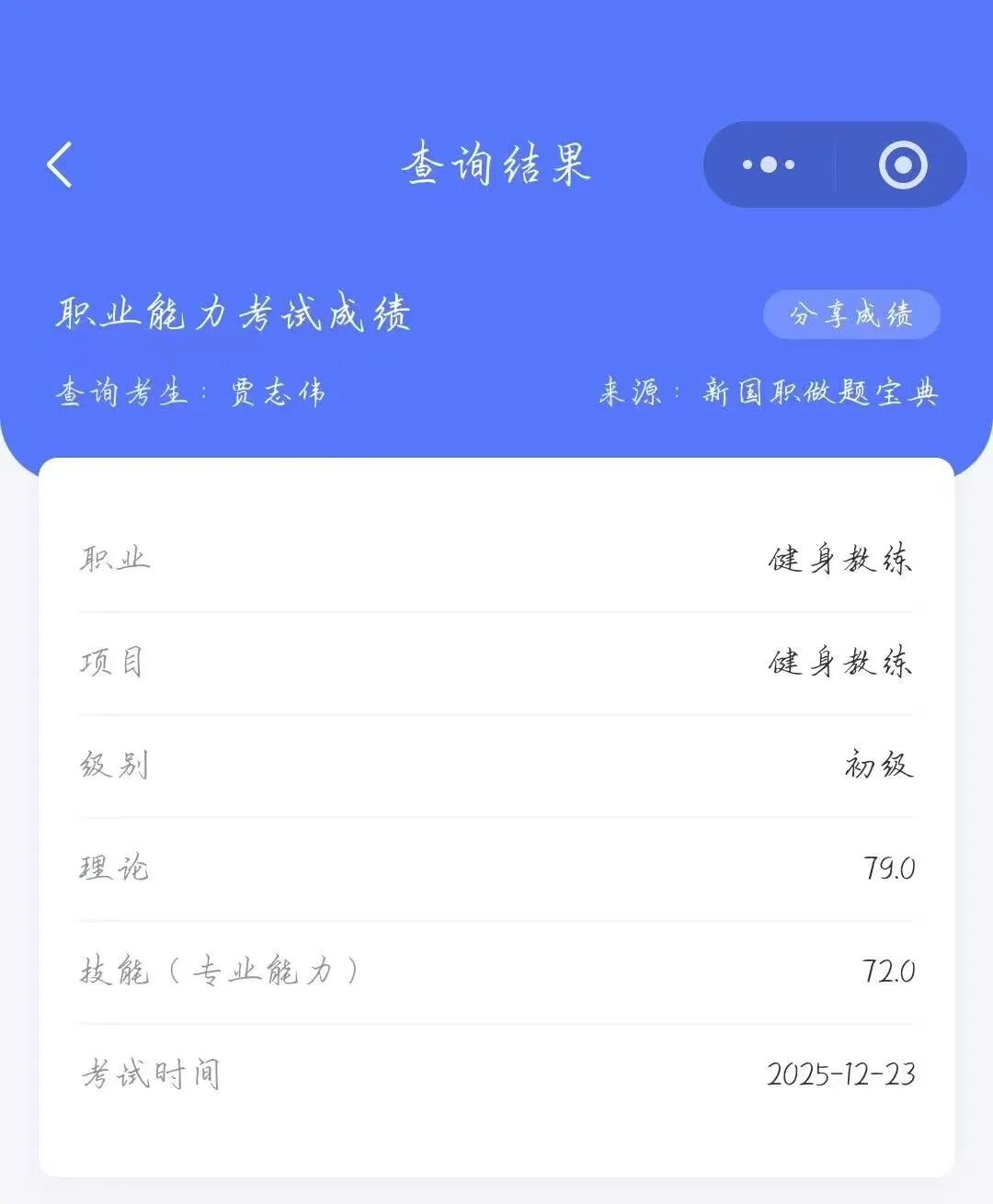This screenshot has width=993, height=1204.
Task: Tap the 技能（专业能力）row
Action: point(496,970)
